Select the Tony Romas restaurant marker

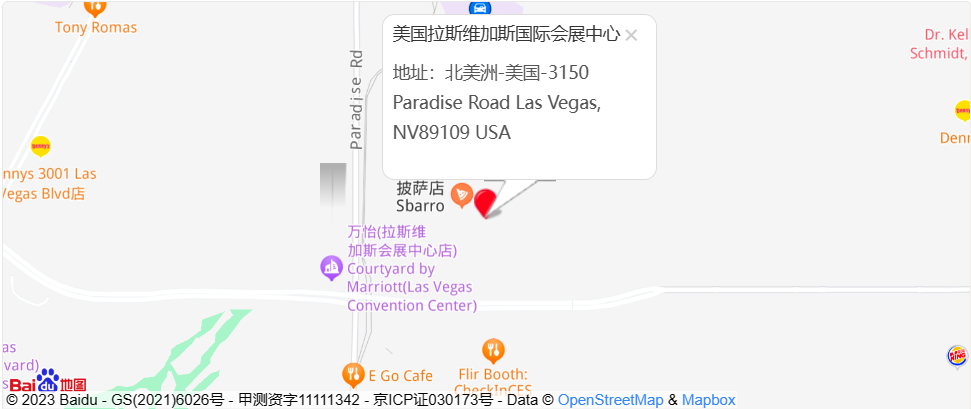pos(95,8)
